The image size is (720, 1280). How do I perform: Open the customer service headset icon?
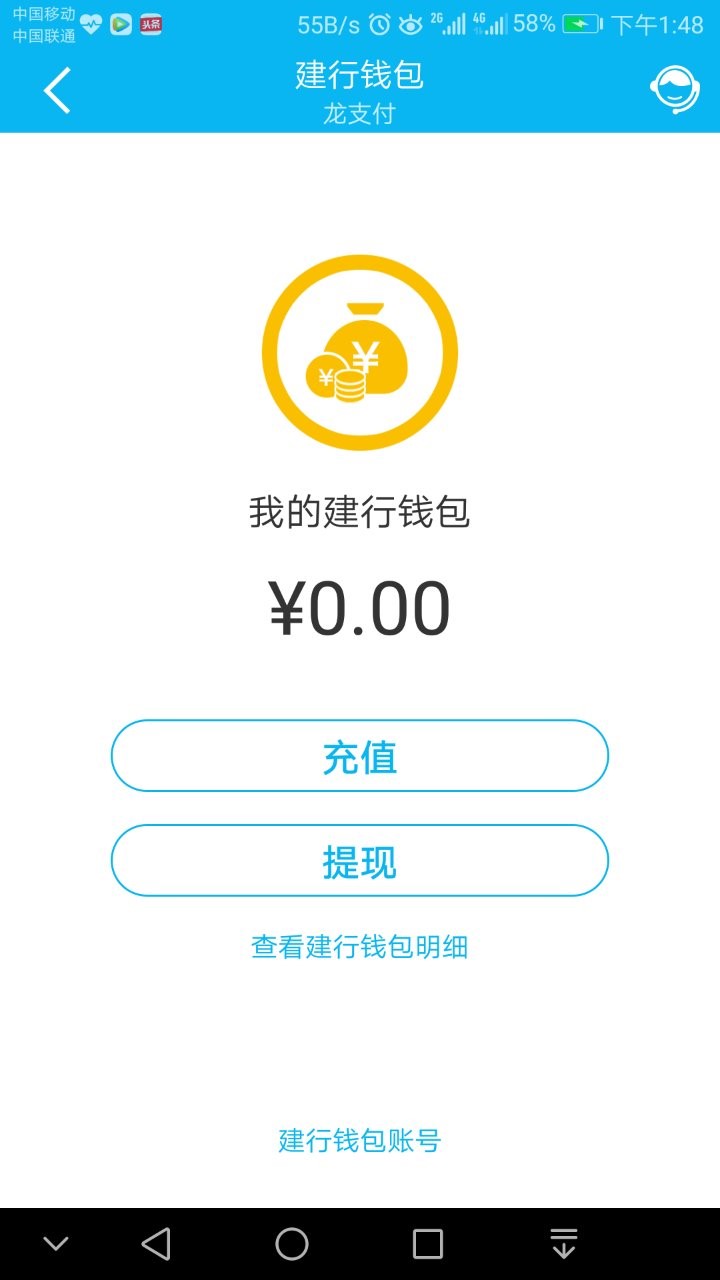pos(674,90)
